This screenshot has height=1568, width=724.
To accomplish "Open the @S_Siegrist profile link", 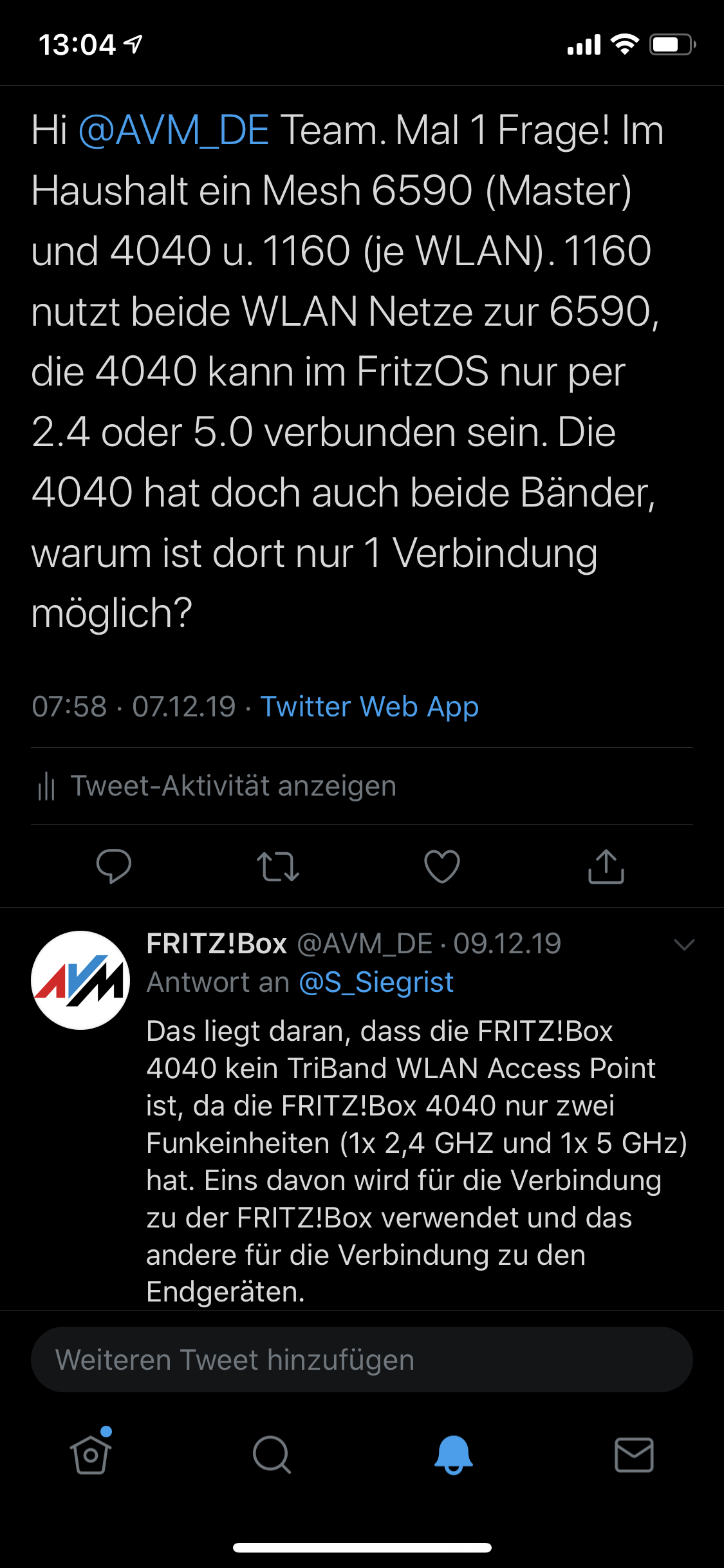I will [x=376, y=982].
